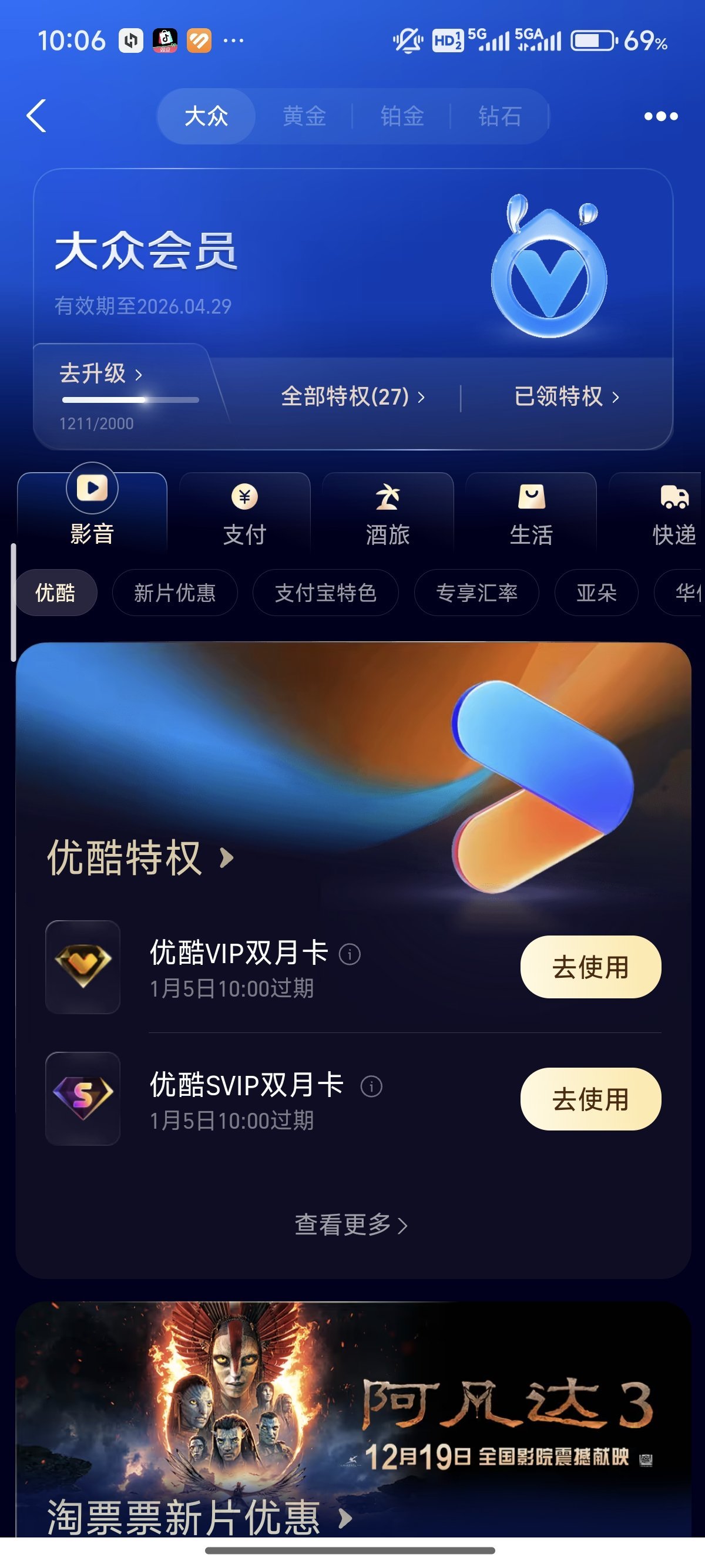Image resolution: width=705 pixels, height=1568 pixels.
Task: Open 去升级 upgrade progress
Action: (101, 374)
